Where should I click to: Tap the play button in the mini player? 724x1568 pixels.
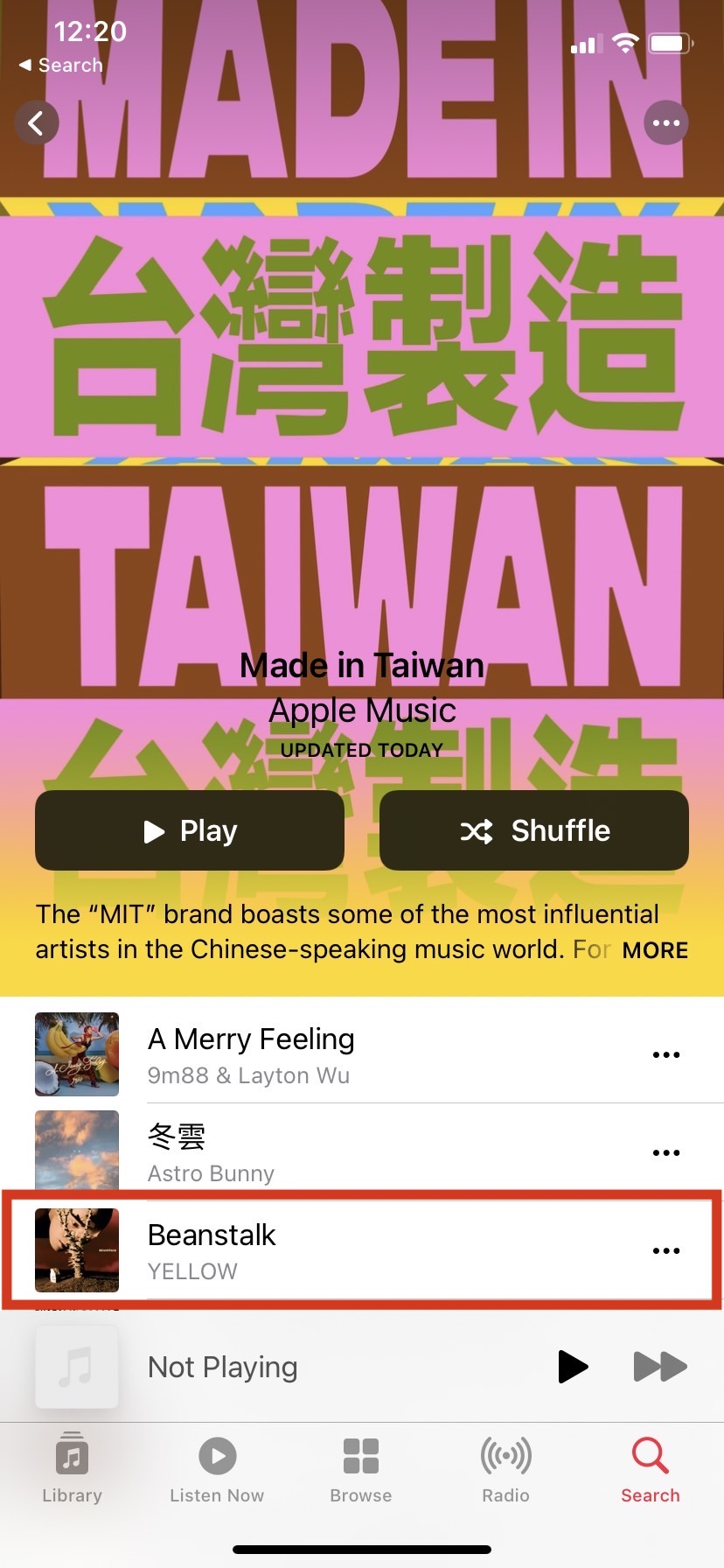573,1367
